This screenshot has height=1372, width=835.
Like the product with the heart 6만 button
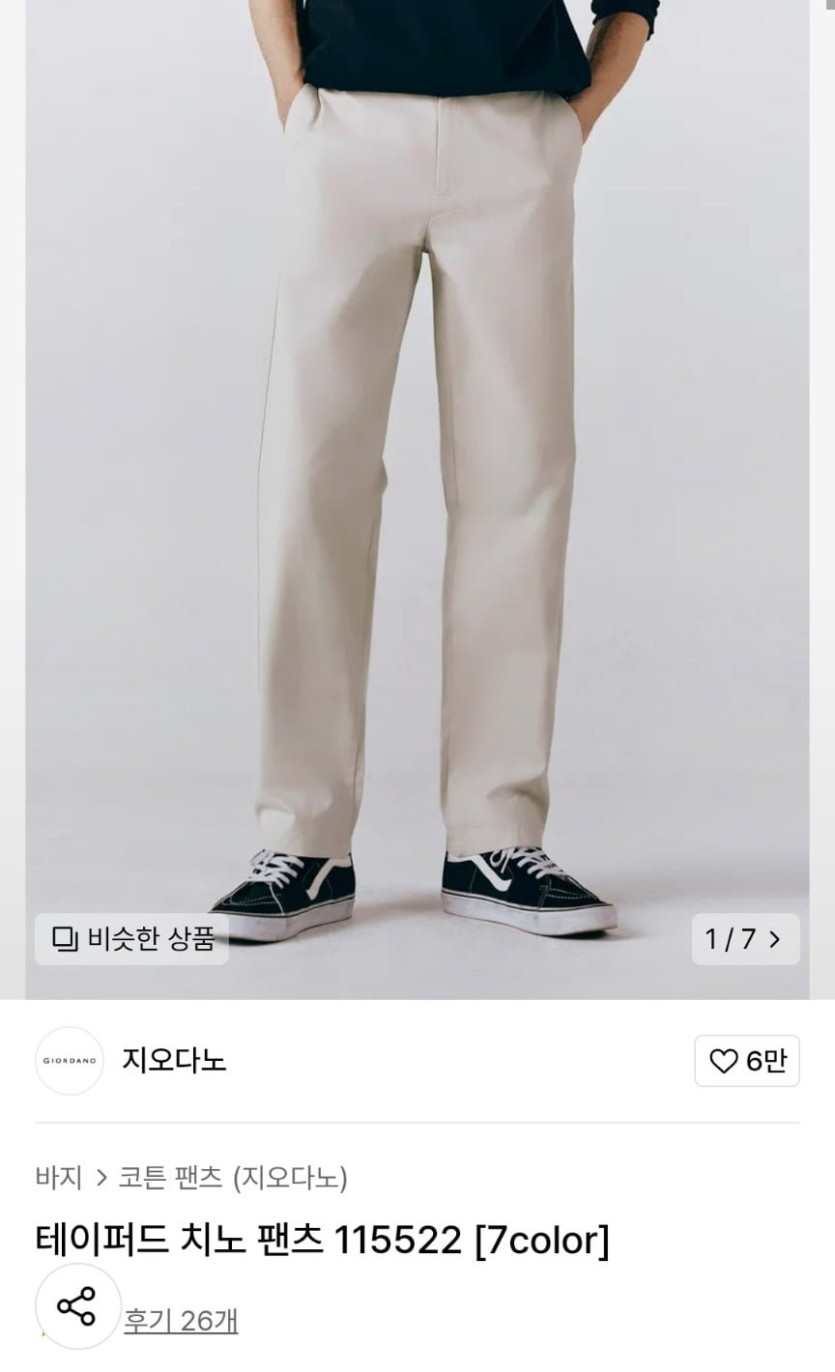pyautogui.click(x=746, y=1061)
